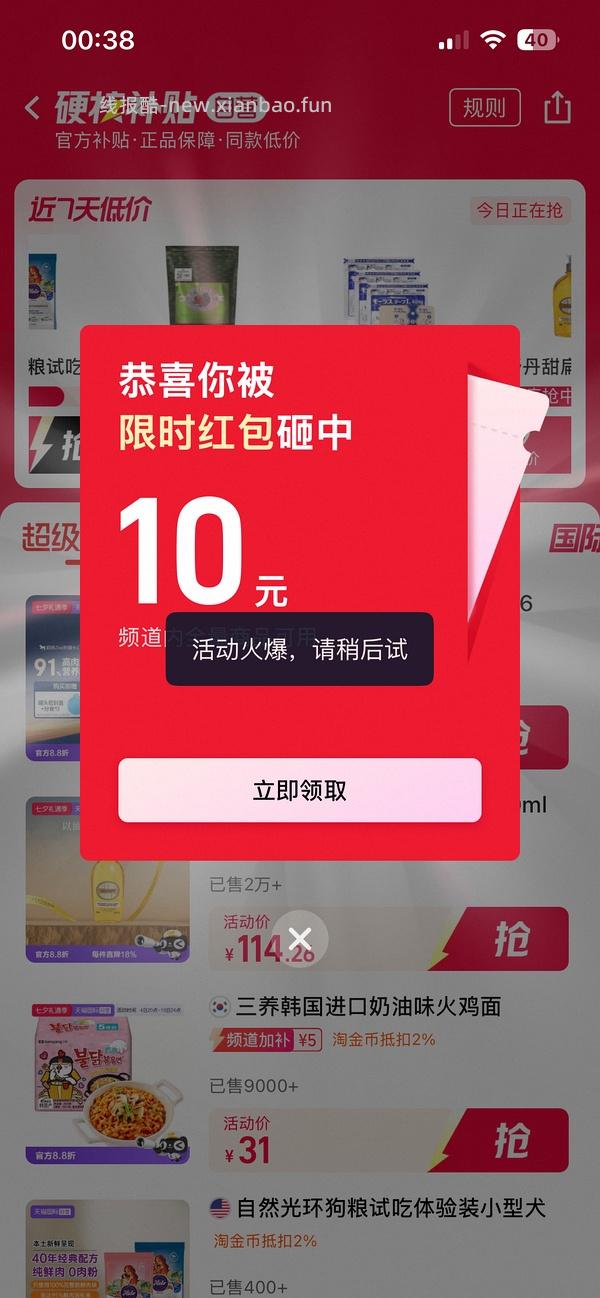Go back with the top-left arrow

pyautogui.click(x=32, y=108)
